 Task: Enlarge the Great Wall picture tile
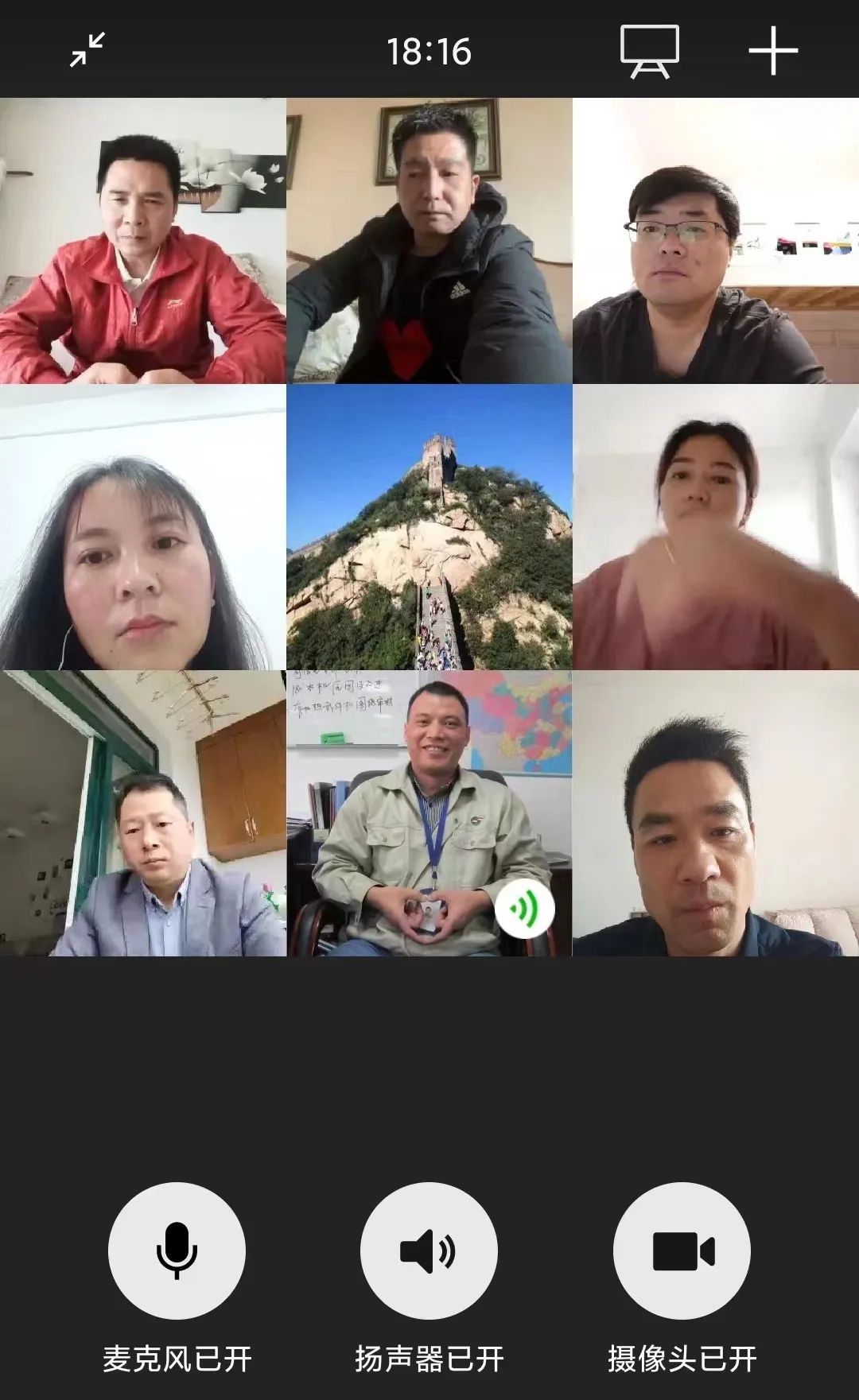coord(429,527)
